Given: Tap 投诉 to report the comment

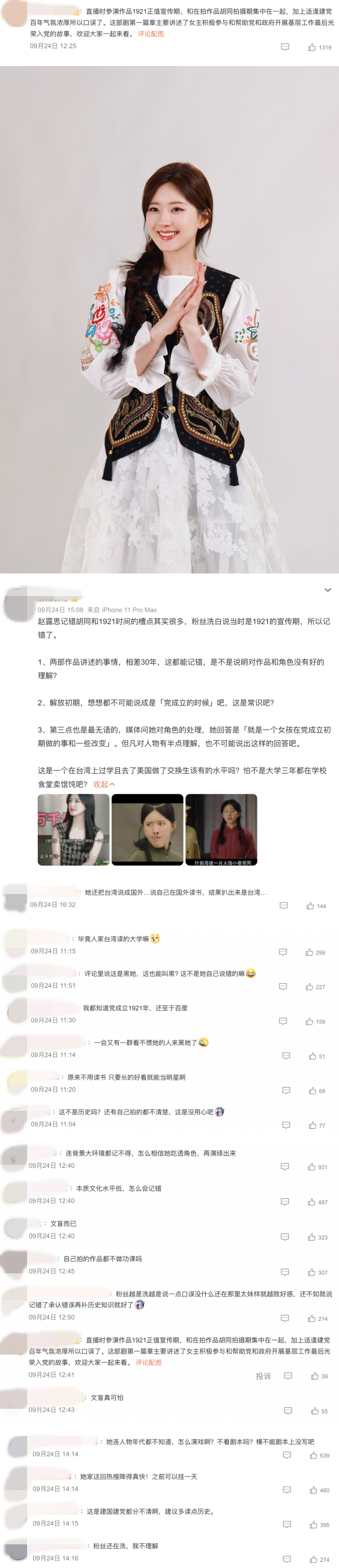Looking at the screenshot, I should click(x=263, y=1376).
